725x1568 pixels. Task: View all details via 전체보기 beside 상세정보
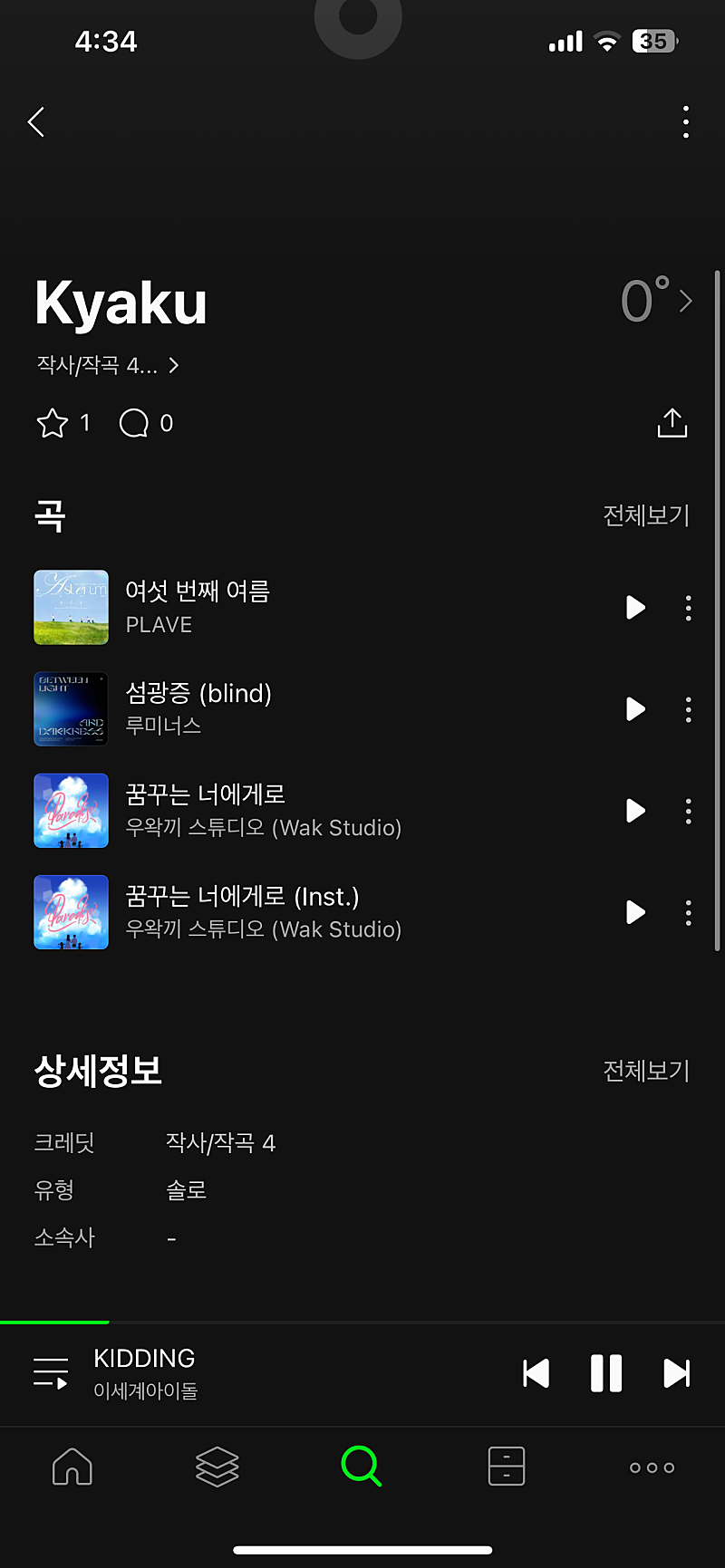click(646, 1071)
